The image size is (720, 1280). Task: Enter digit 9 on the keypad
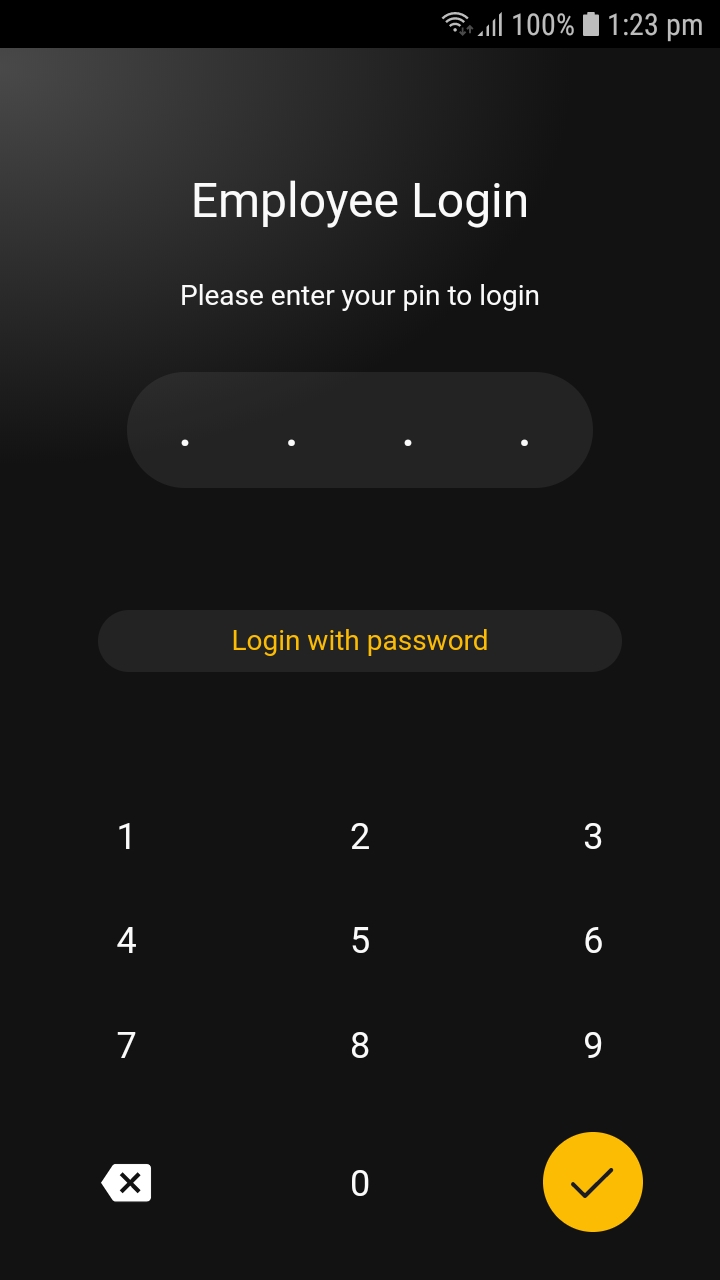(x=593, y=1046)
